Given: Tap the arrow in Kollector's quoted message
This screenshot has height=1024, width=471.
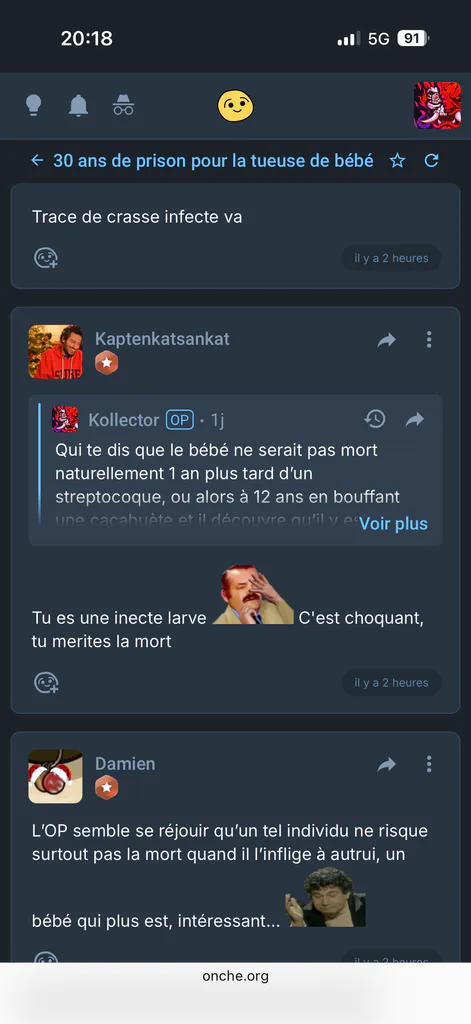Looking at the screenshot, I should pos(415,420).
